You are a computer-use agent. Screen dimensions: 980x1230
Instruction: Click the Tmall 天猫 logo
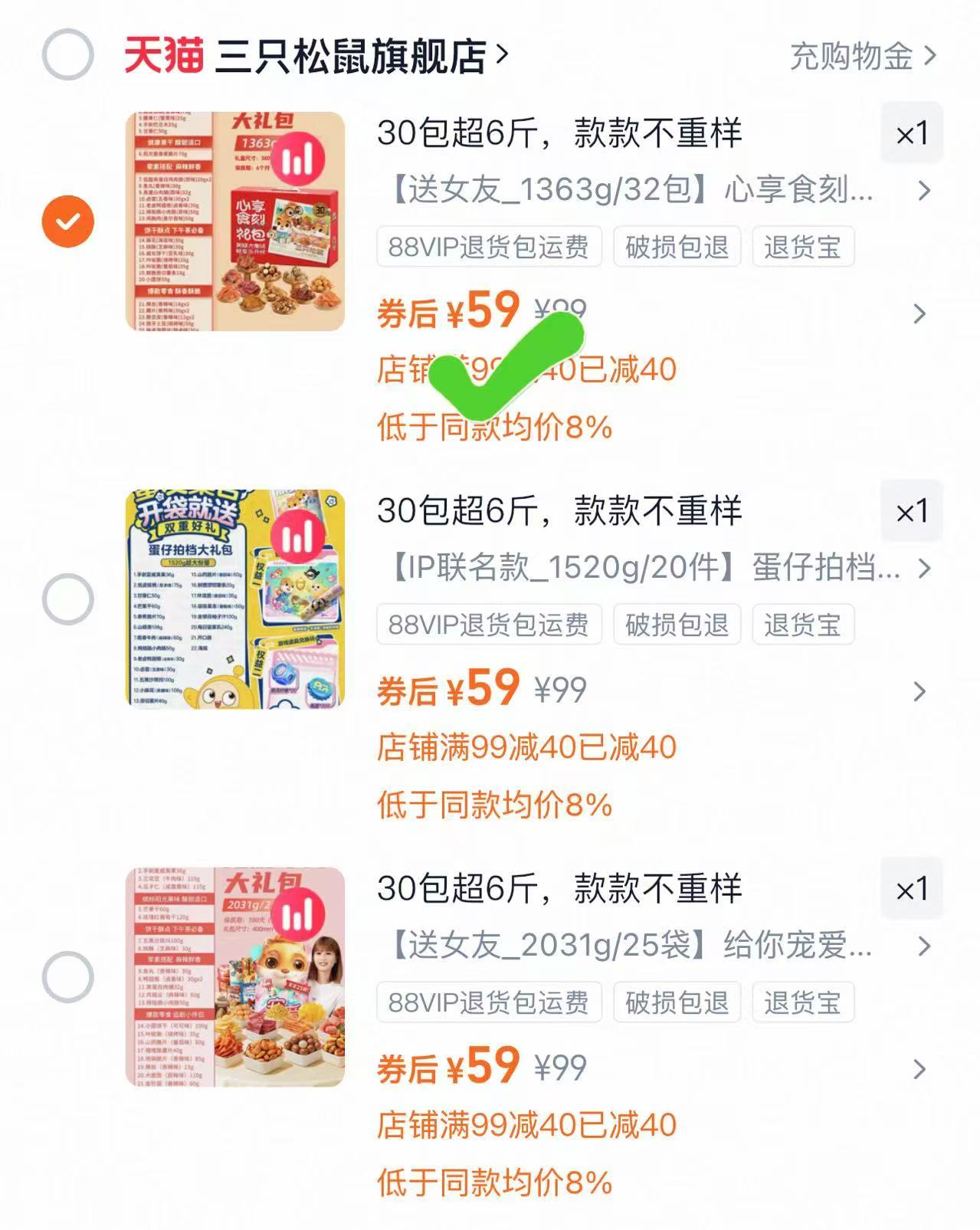point(165,55)
